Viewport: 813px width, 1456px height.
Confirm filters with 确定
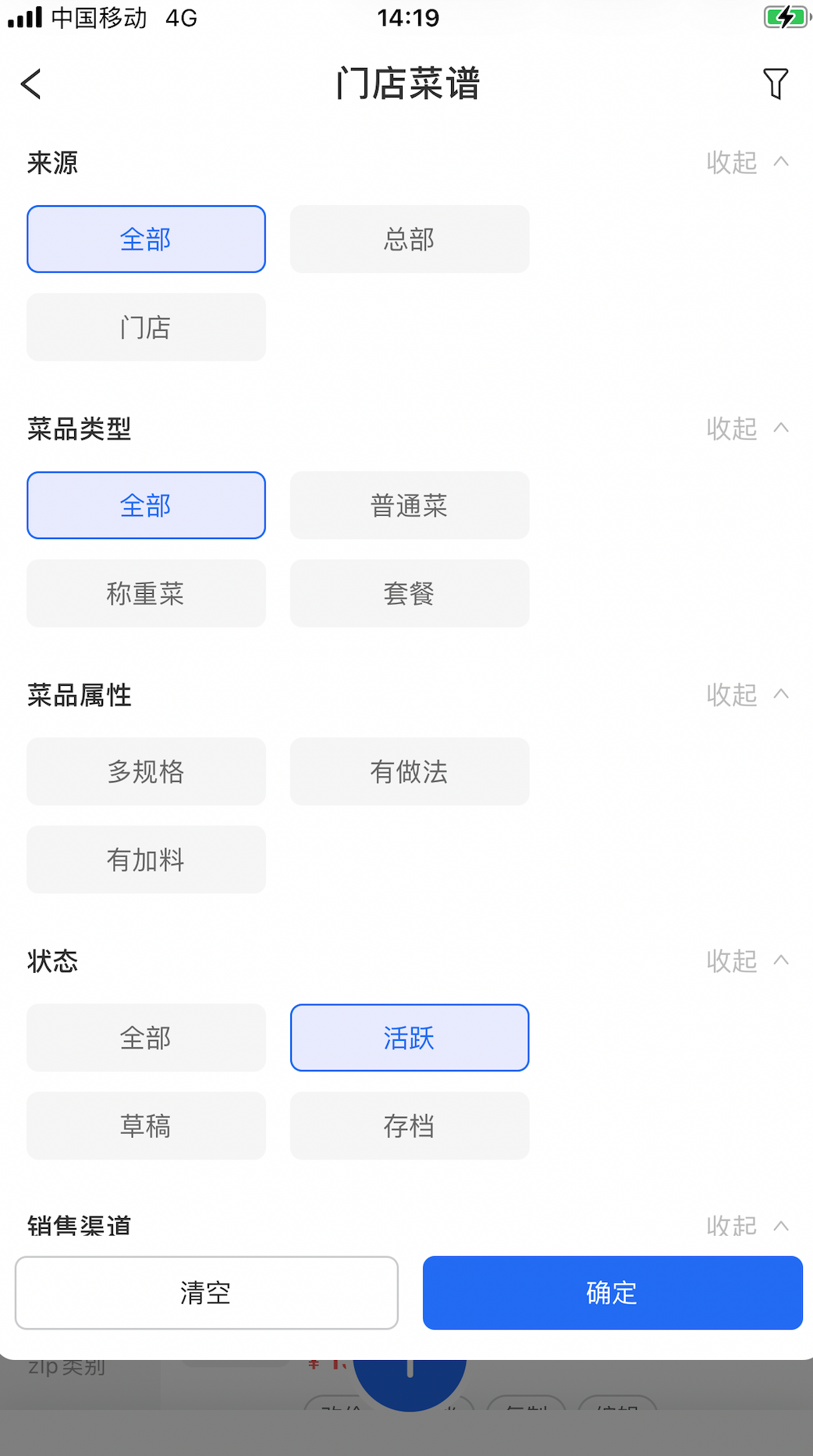tap(612, 1293)
